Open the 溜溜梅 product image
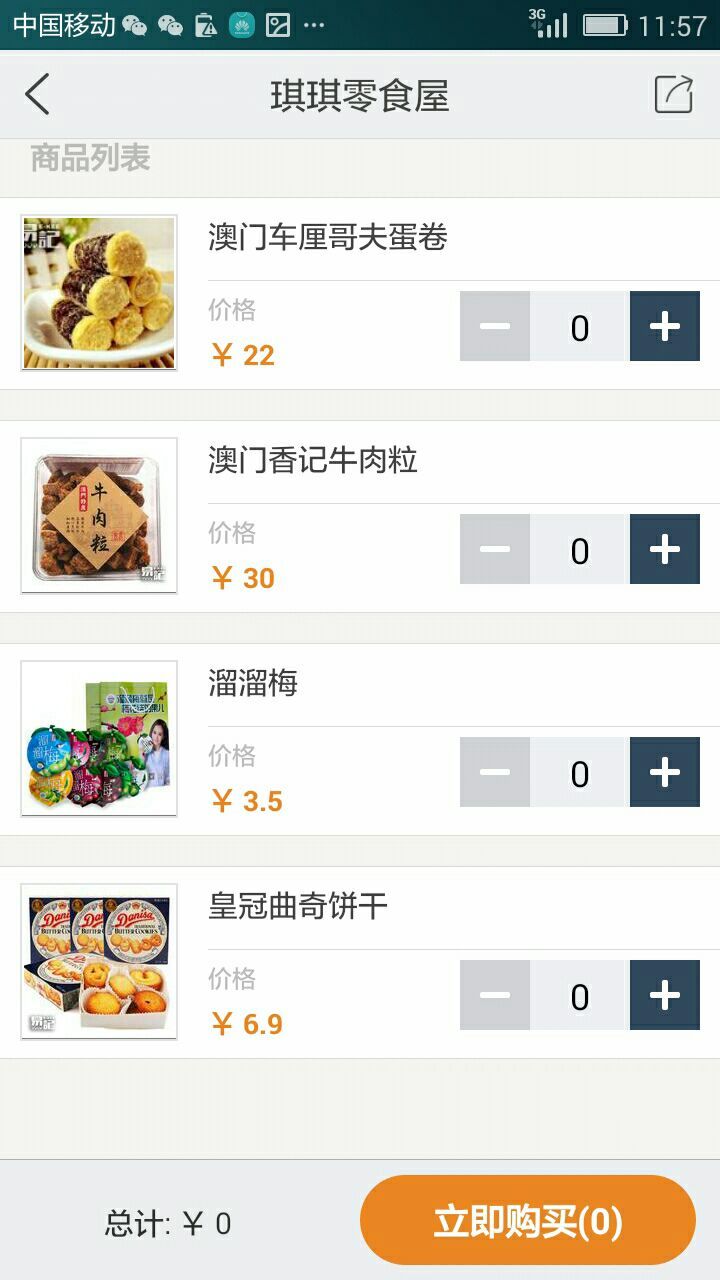Screen dimensions: 720x1280 99,738
